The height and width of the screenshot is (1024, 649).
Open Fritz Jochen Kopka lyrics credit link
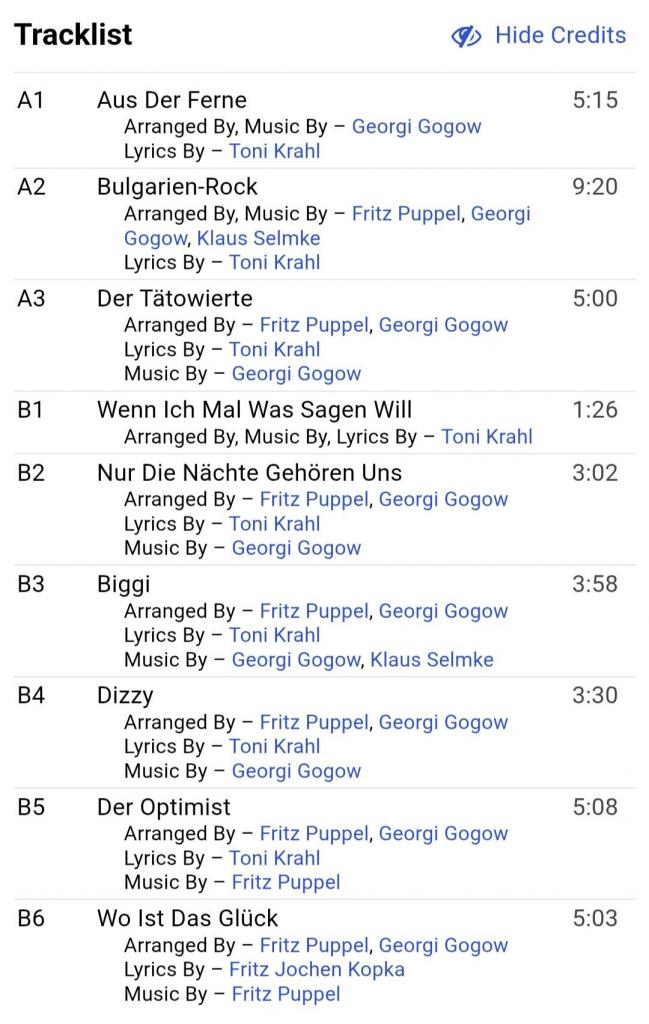point(316,970)
